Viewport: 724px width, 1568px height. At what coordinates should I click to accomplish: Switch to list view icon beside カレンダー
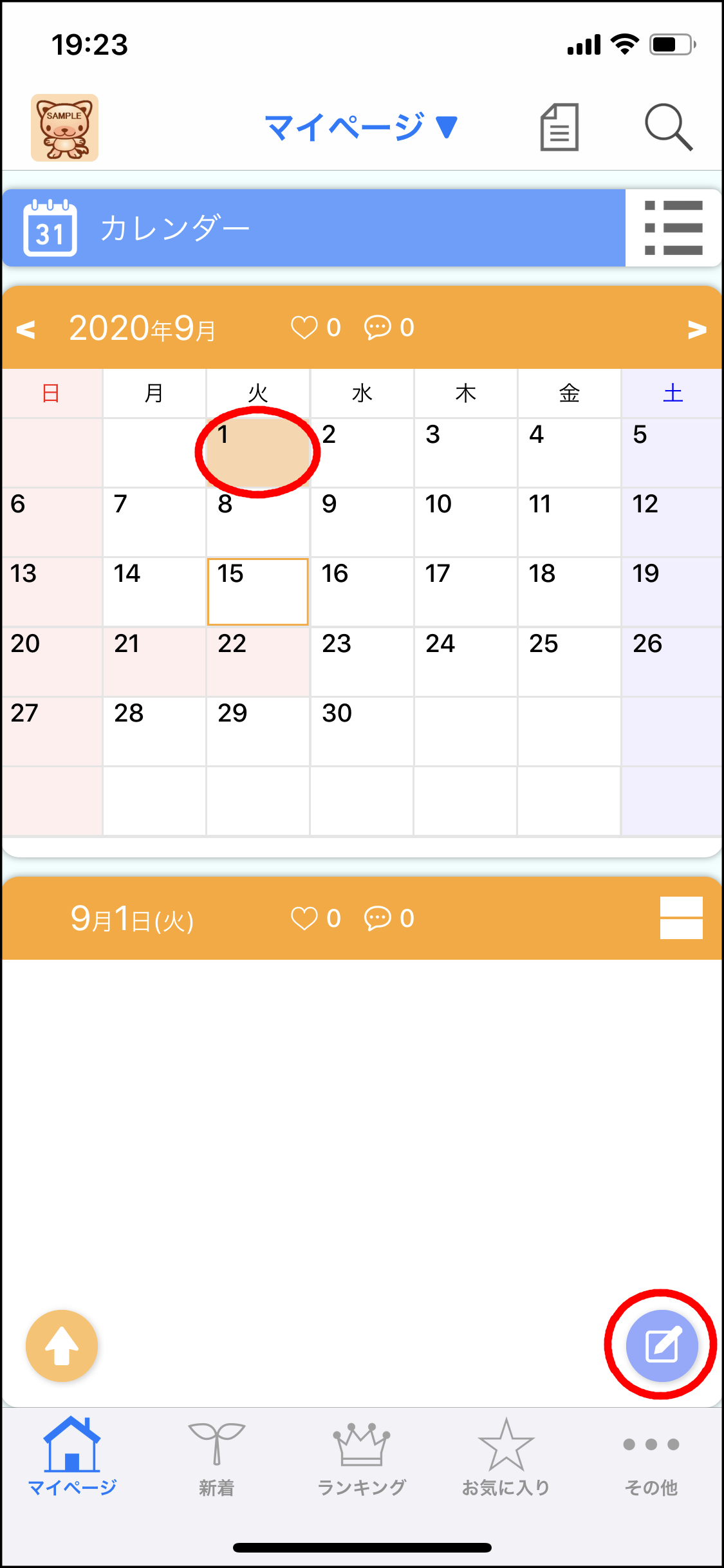pos(673,228)
